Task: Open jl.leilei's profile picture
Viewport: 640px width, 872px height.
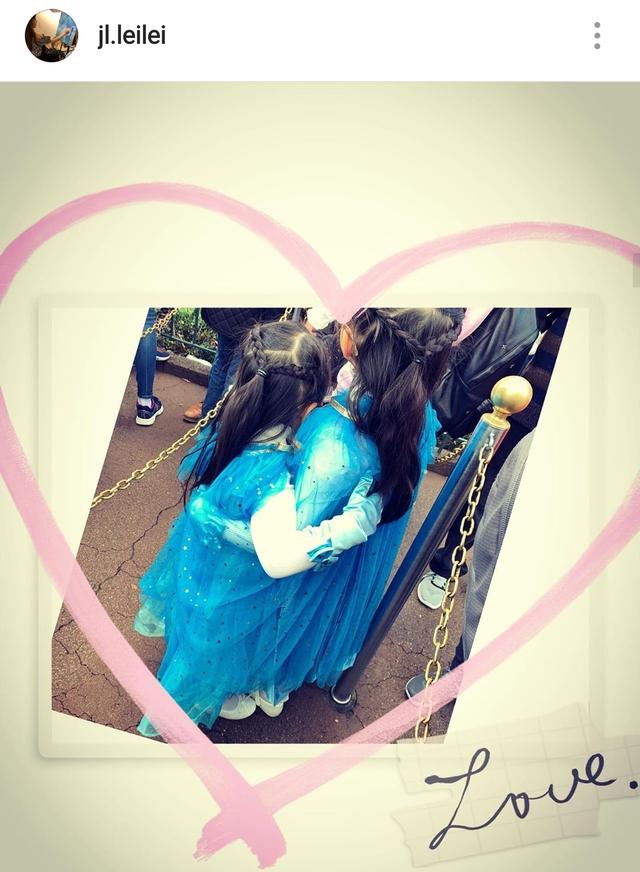Action: pyautogui.click(x=50, y=35)
